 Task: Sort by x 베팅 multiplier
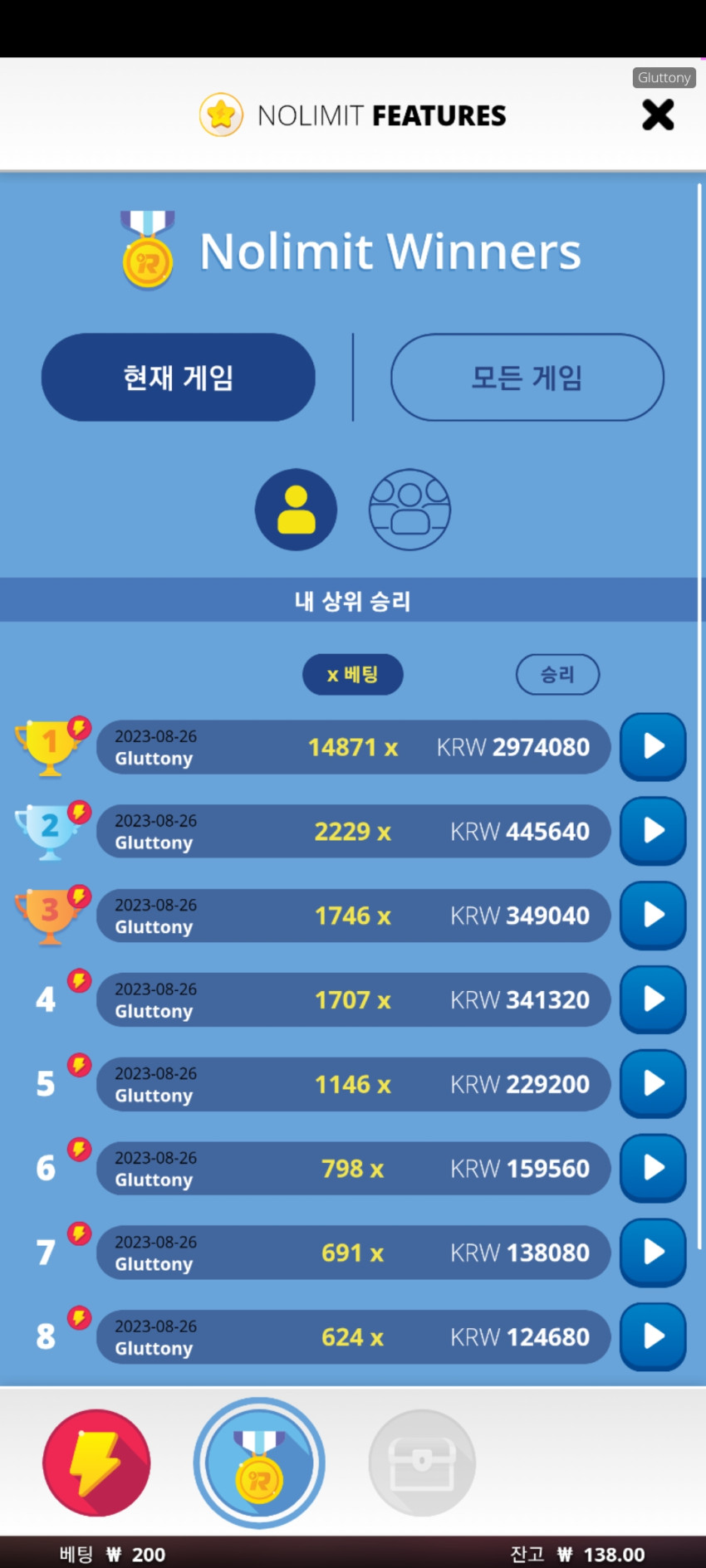click(353, 674)
